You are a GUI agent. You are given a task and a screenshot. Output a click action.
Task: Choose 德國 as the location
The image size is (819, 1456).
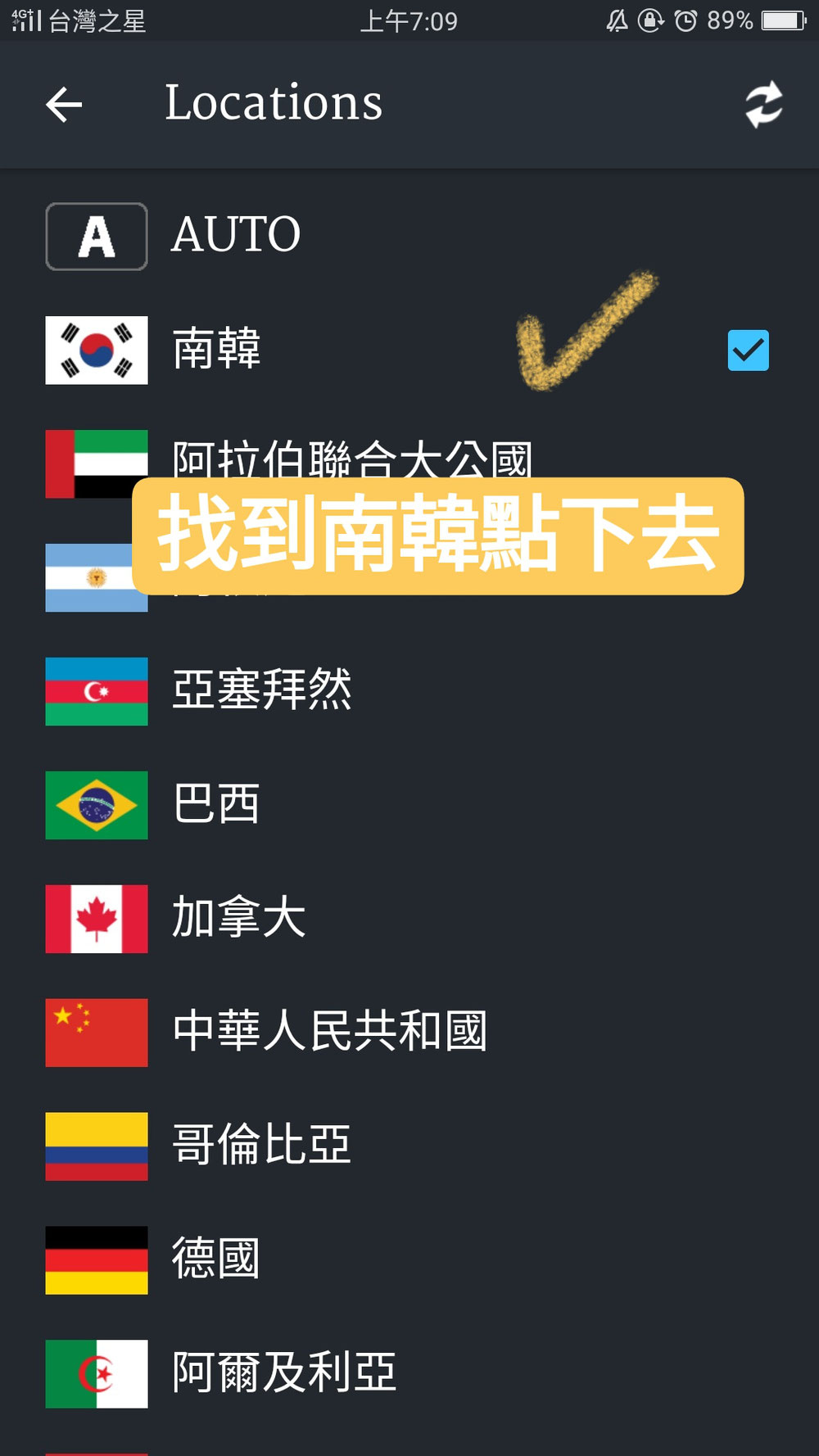217,1259
